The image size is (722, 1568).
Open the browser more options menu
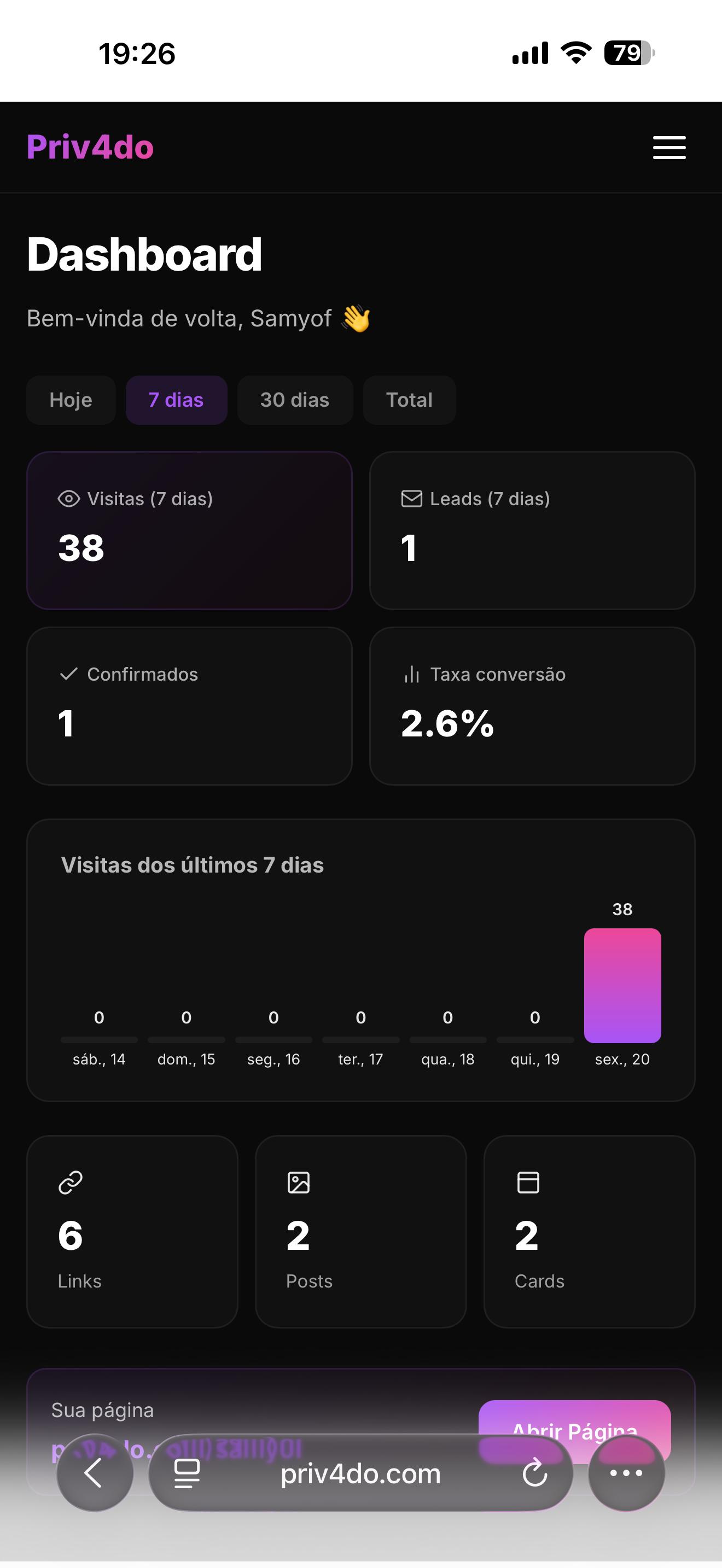[626, 1473]
